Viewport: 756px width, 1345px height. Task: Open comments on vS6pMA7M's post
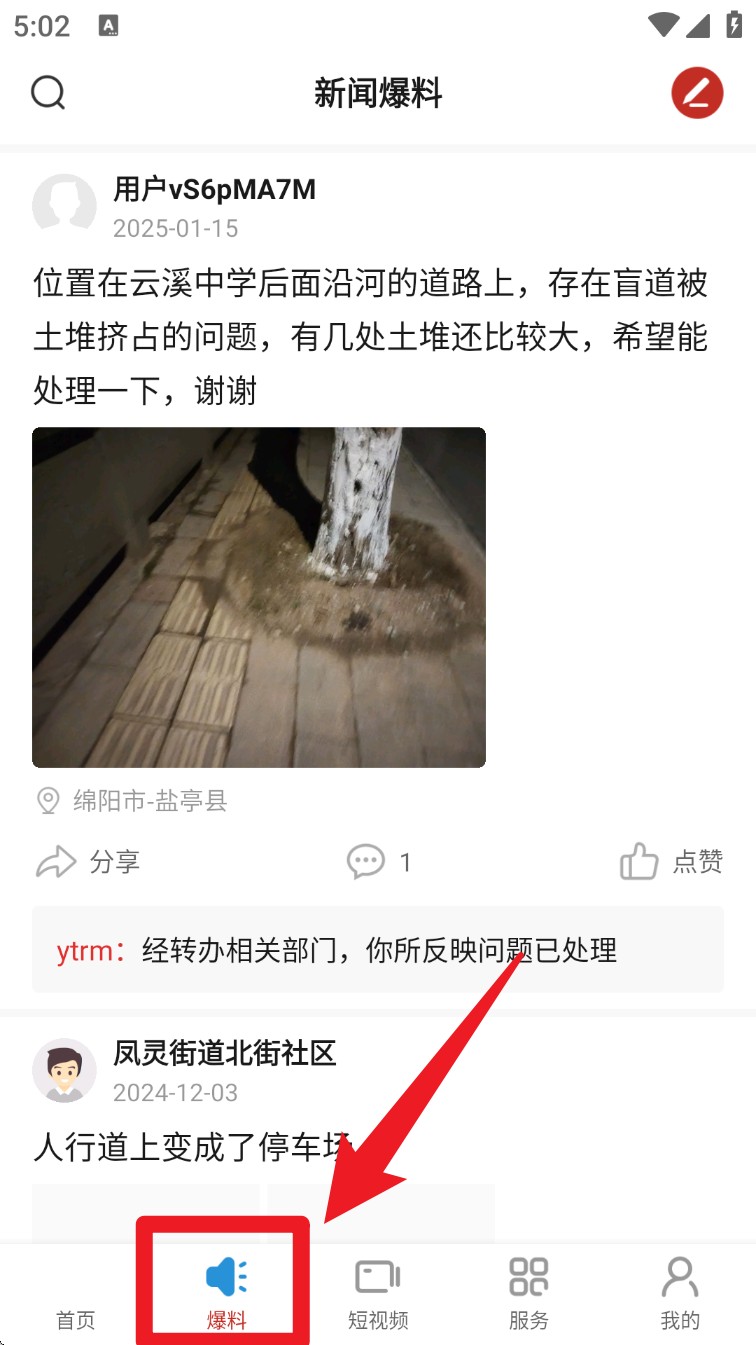[379, 862]
